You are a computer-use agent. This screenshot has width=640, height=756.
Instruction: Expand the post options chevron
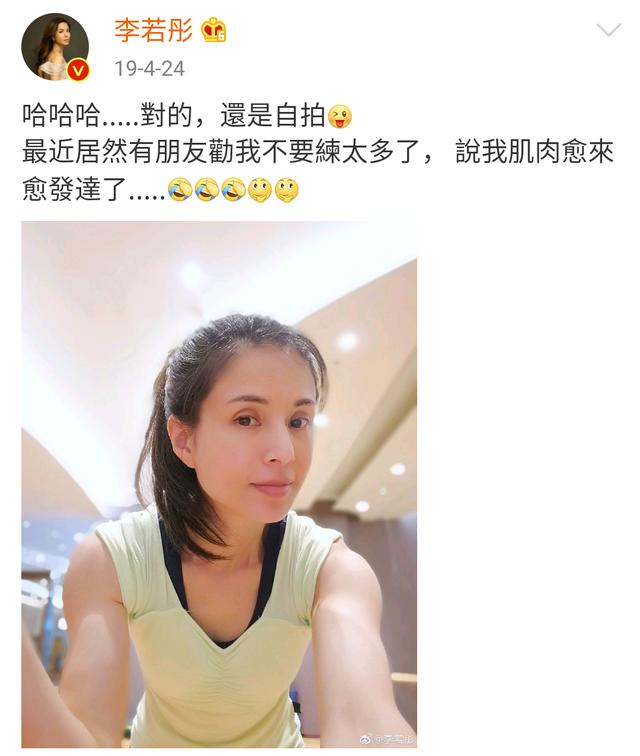[608, 30]
